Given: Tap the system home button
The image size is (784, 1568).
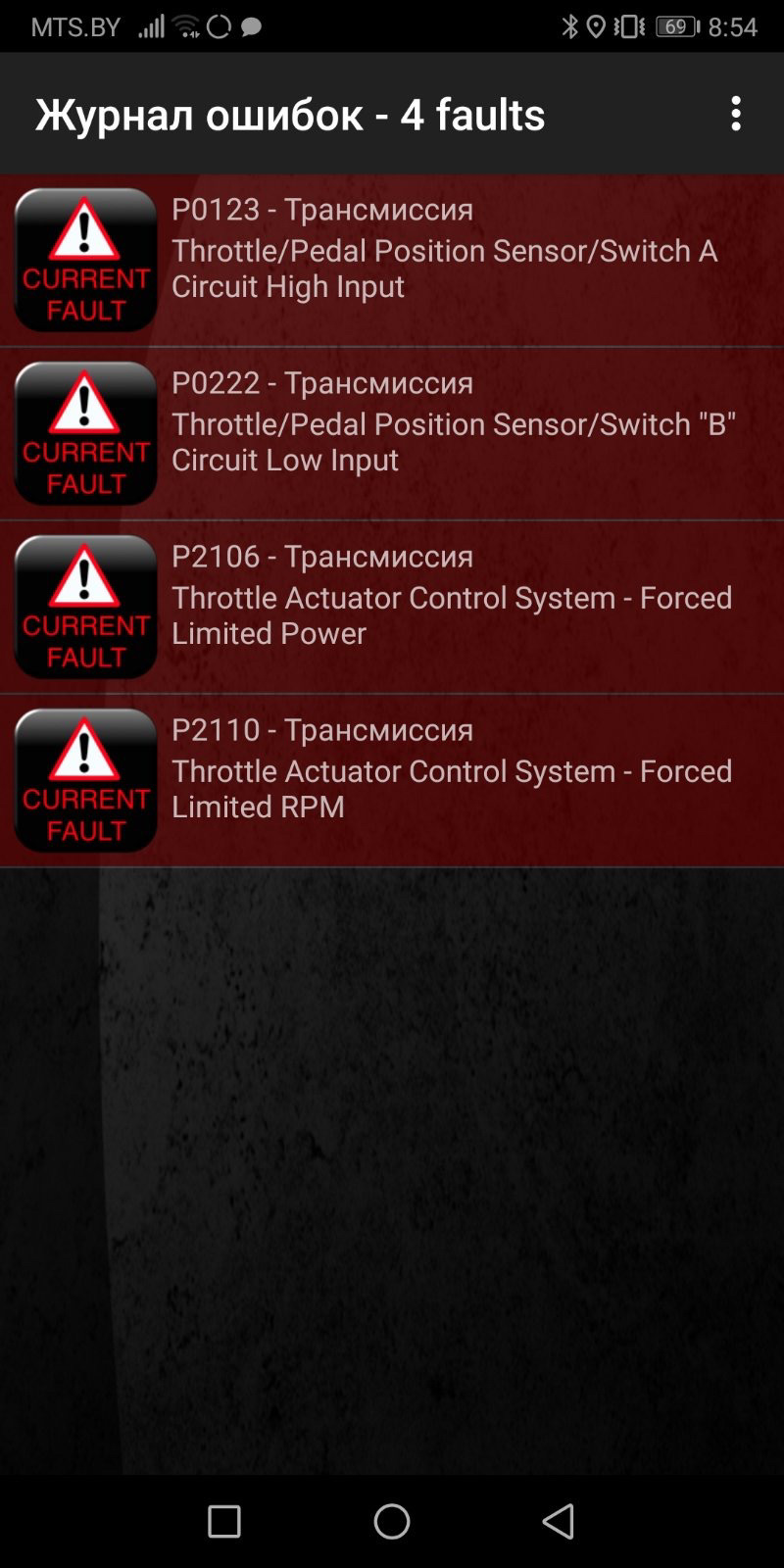Looking at the screenshot, I should click(x=392, y=1521).
